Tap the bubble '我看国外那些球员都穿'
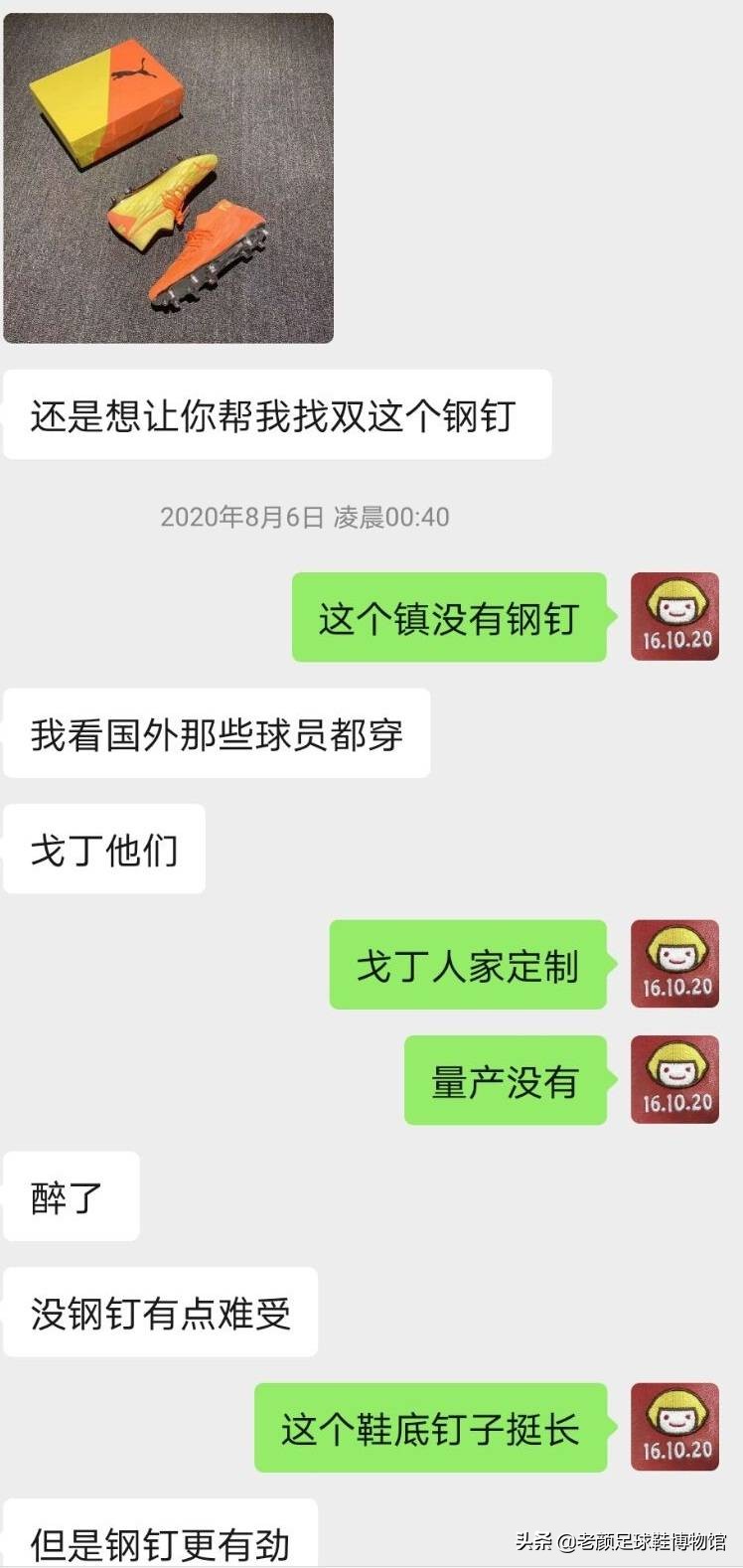The height and width of the screenshot is (1568, 743). 217,731
